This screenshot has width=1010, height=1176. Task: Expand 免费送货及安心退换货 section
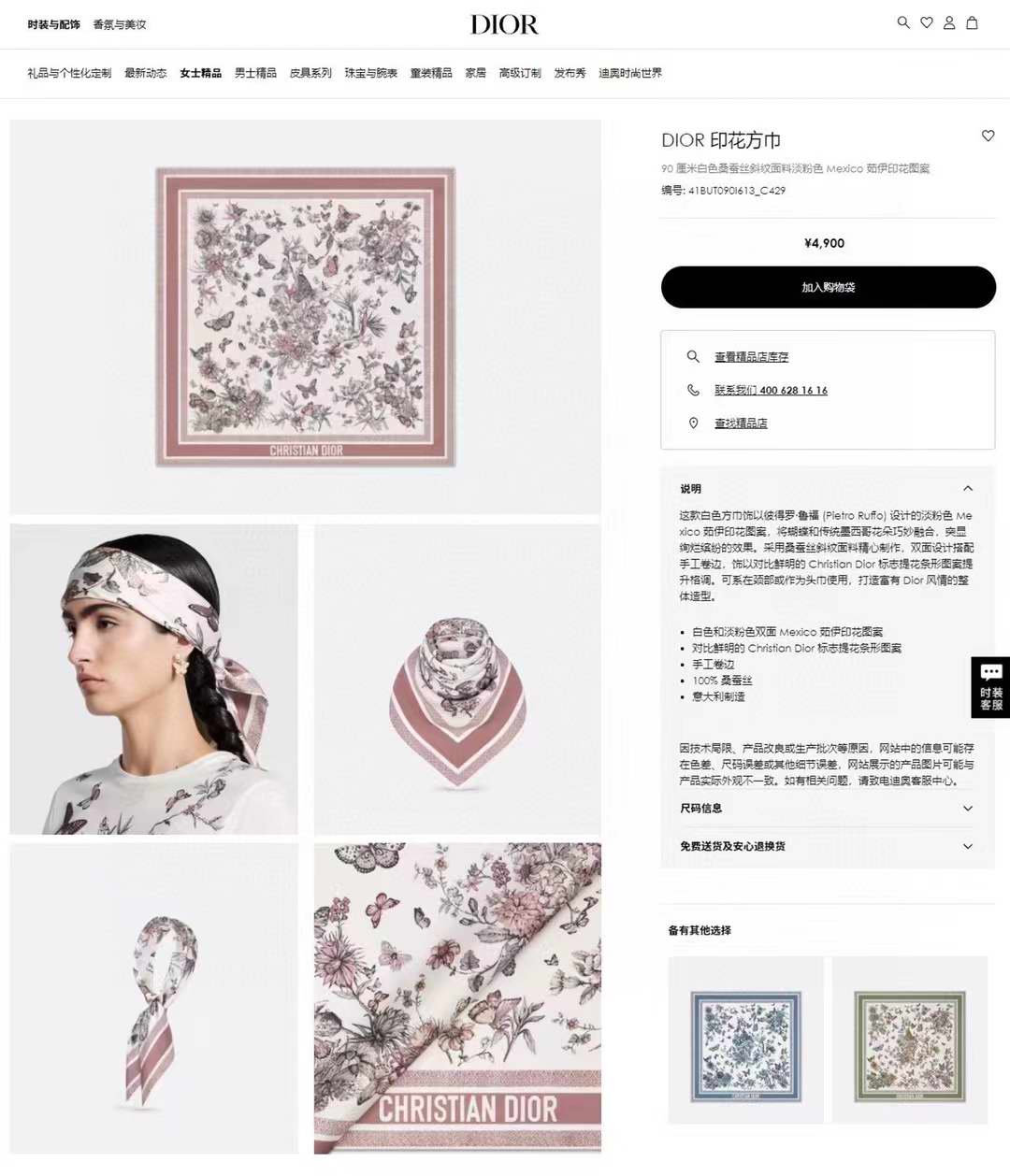[x=967, y=846]
